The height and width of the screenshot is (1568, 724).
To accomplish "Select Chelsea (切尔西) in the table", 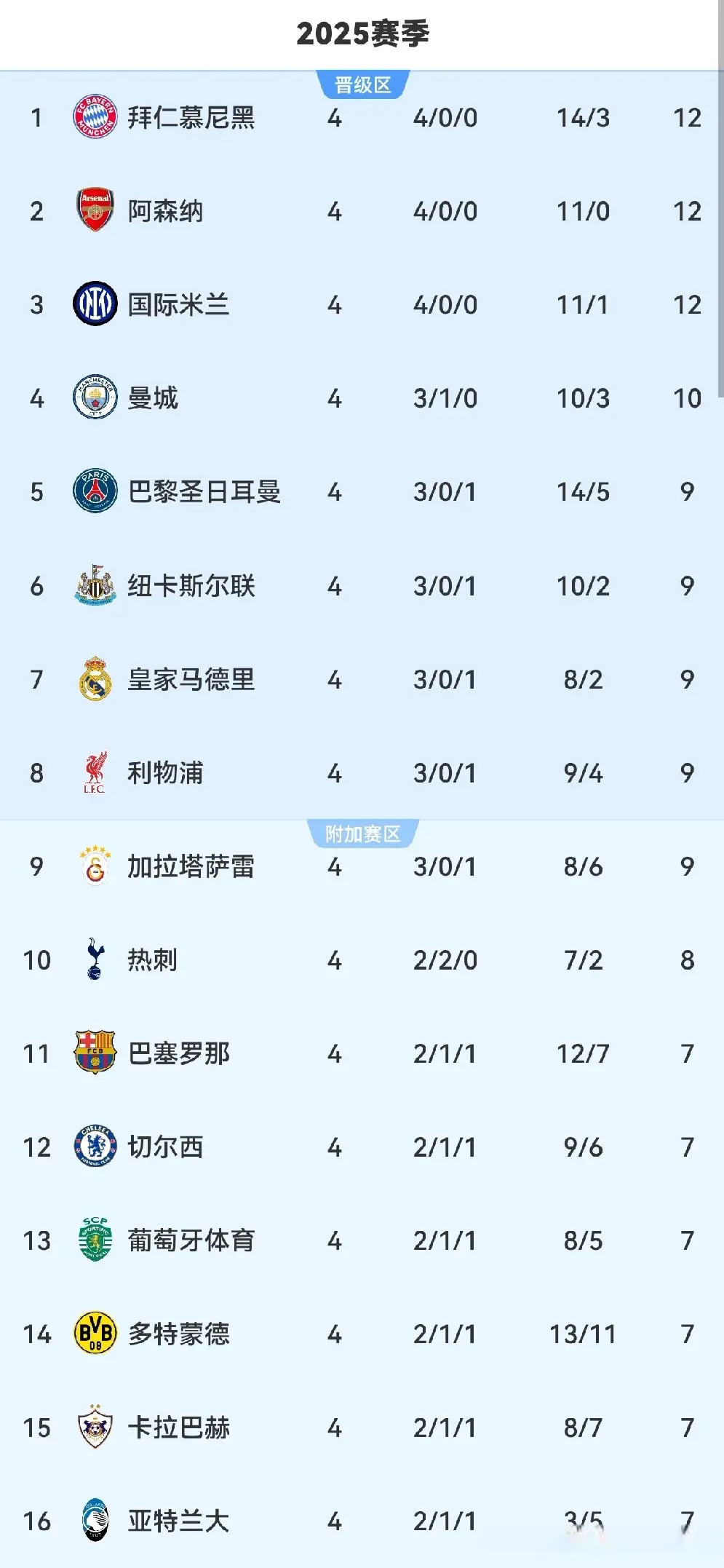I will [x=165, y=1147].
